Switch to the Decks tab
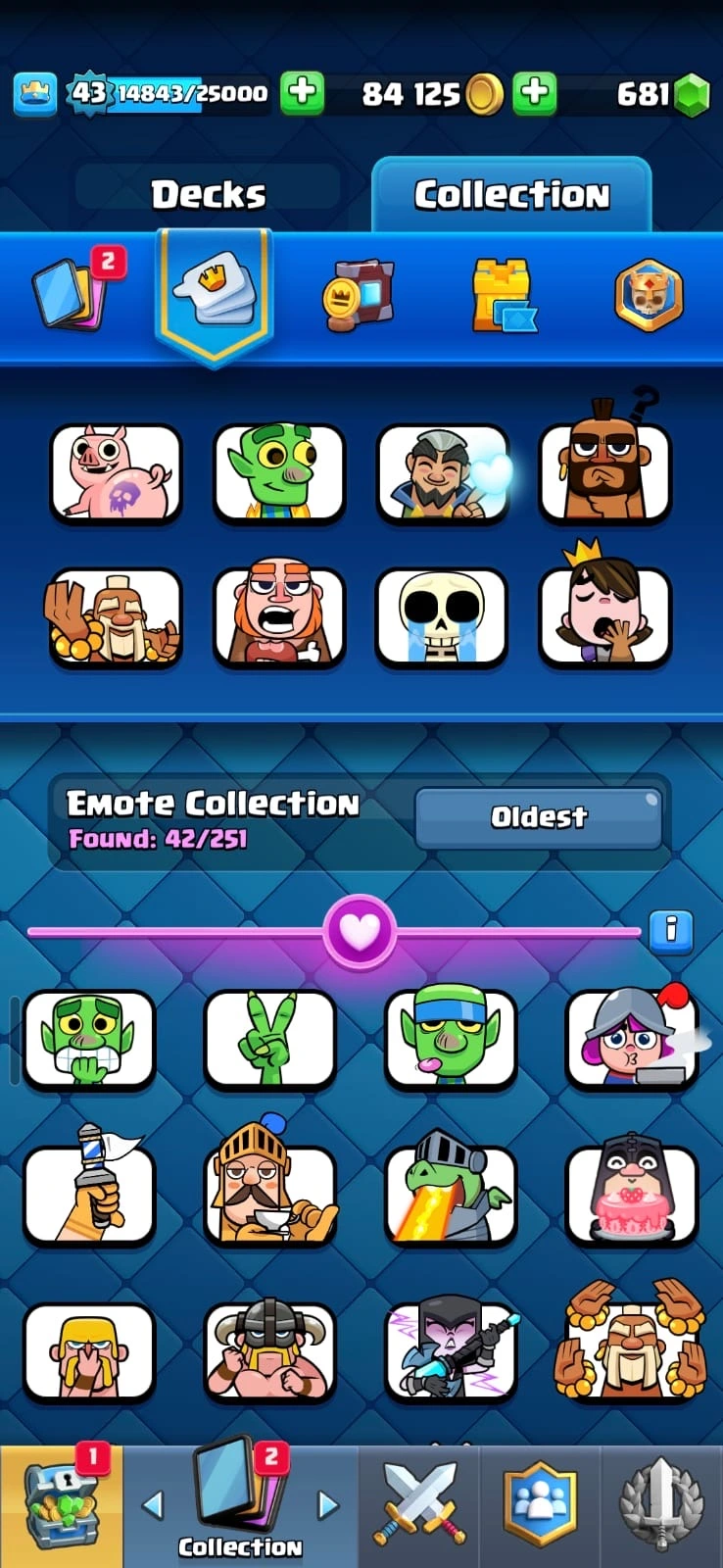Screen dimensions: 723x1568 coord(208,194)
